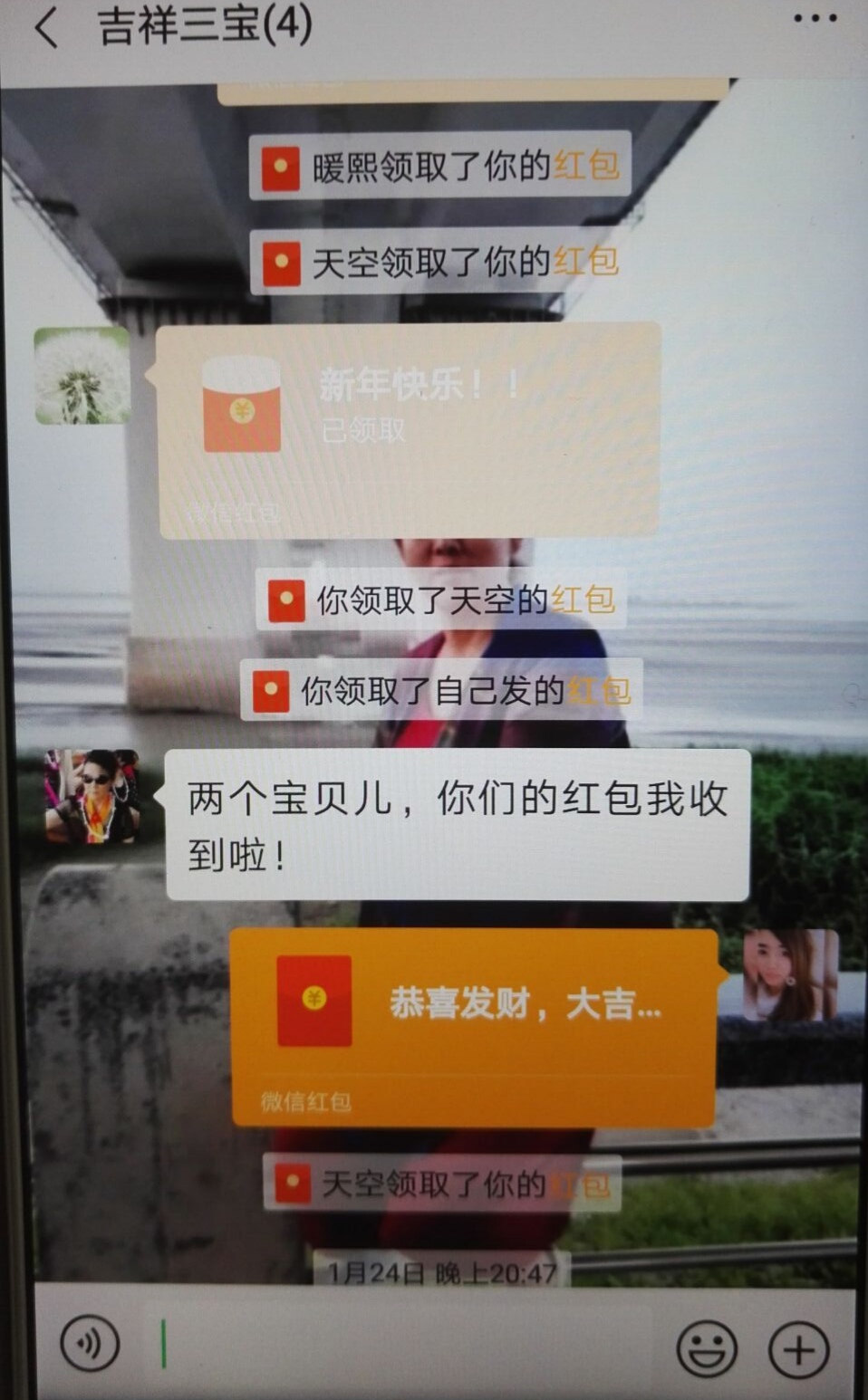This screenshot has height=1400, width=868.
Task: Go back from the 吉祥三宝 group chat
Action: tap(47, 27)
